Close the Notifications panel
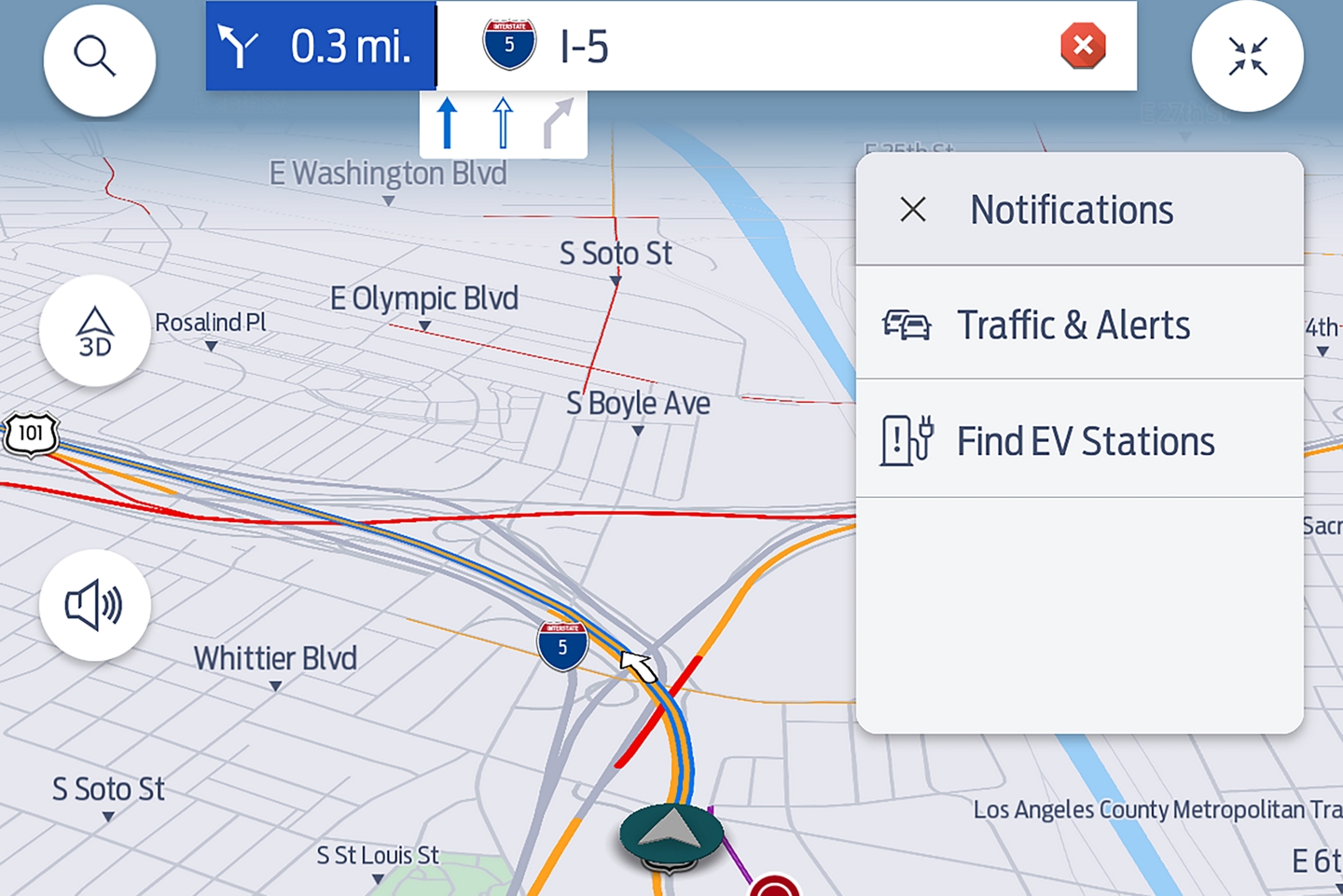The height and width of the screenshot is (896, 1343). coord(913,210)
